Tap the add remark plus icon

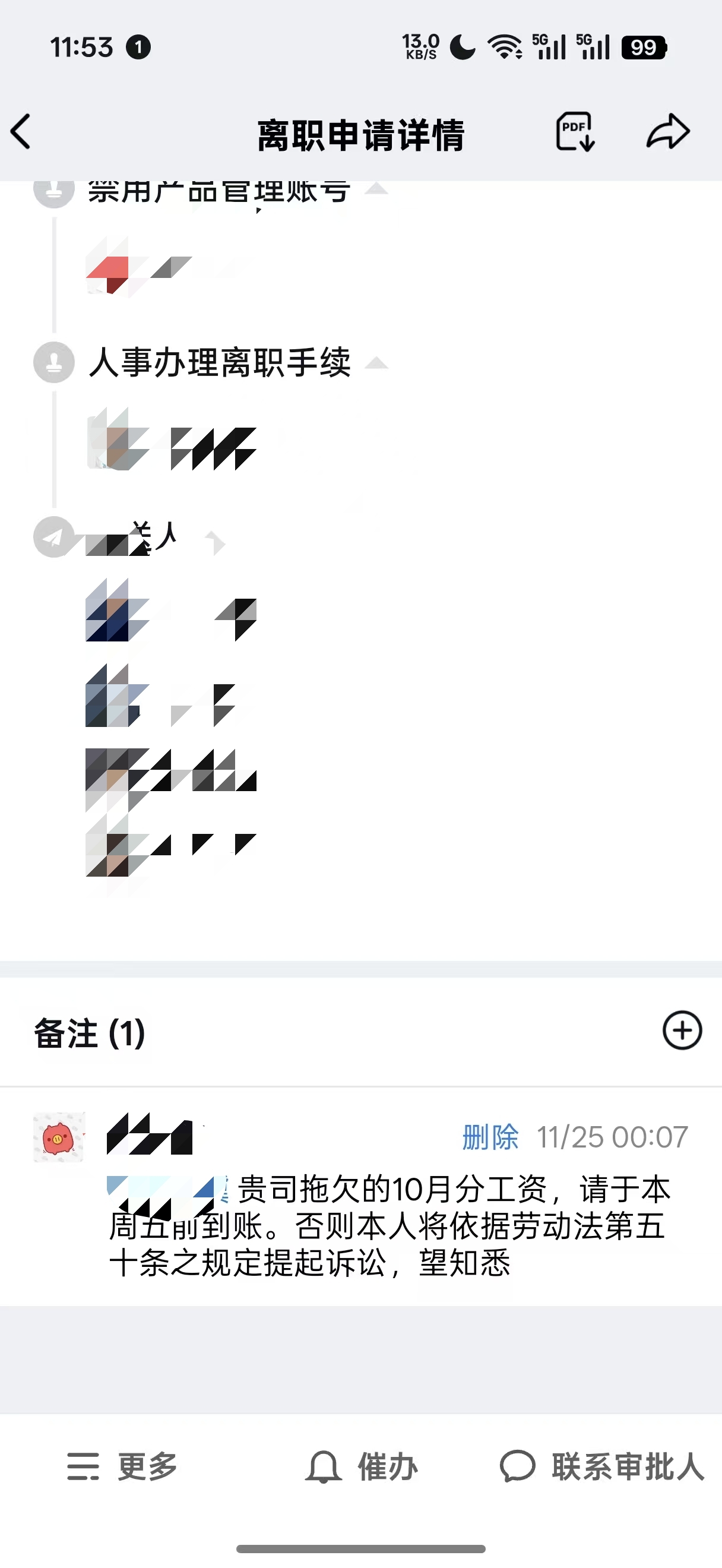[682, 1030]
